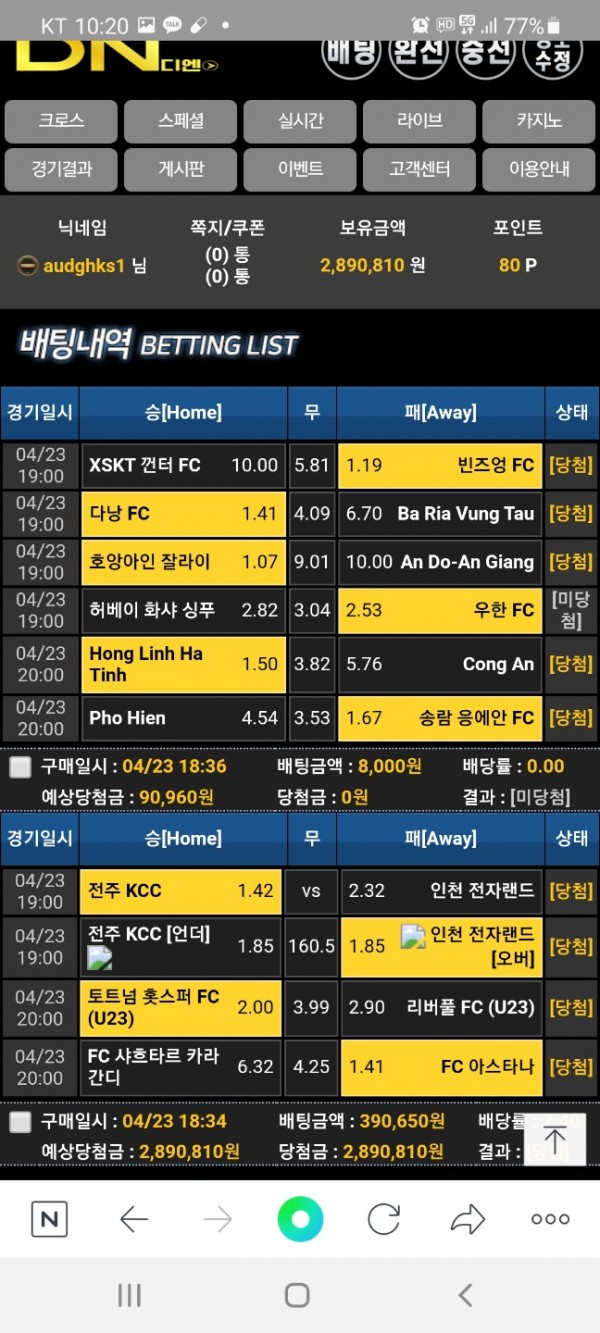Select the checkbox for the 04/23 18:36 bet
Image resolution: width=600 pixels, height=1333 pixels.
pyautogui.click(x=20, y=768)
